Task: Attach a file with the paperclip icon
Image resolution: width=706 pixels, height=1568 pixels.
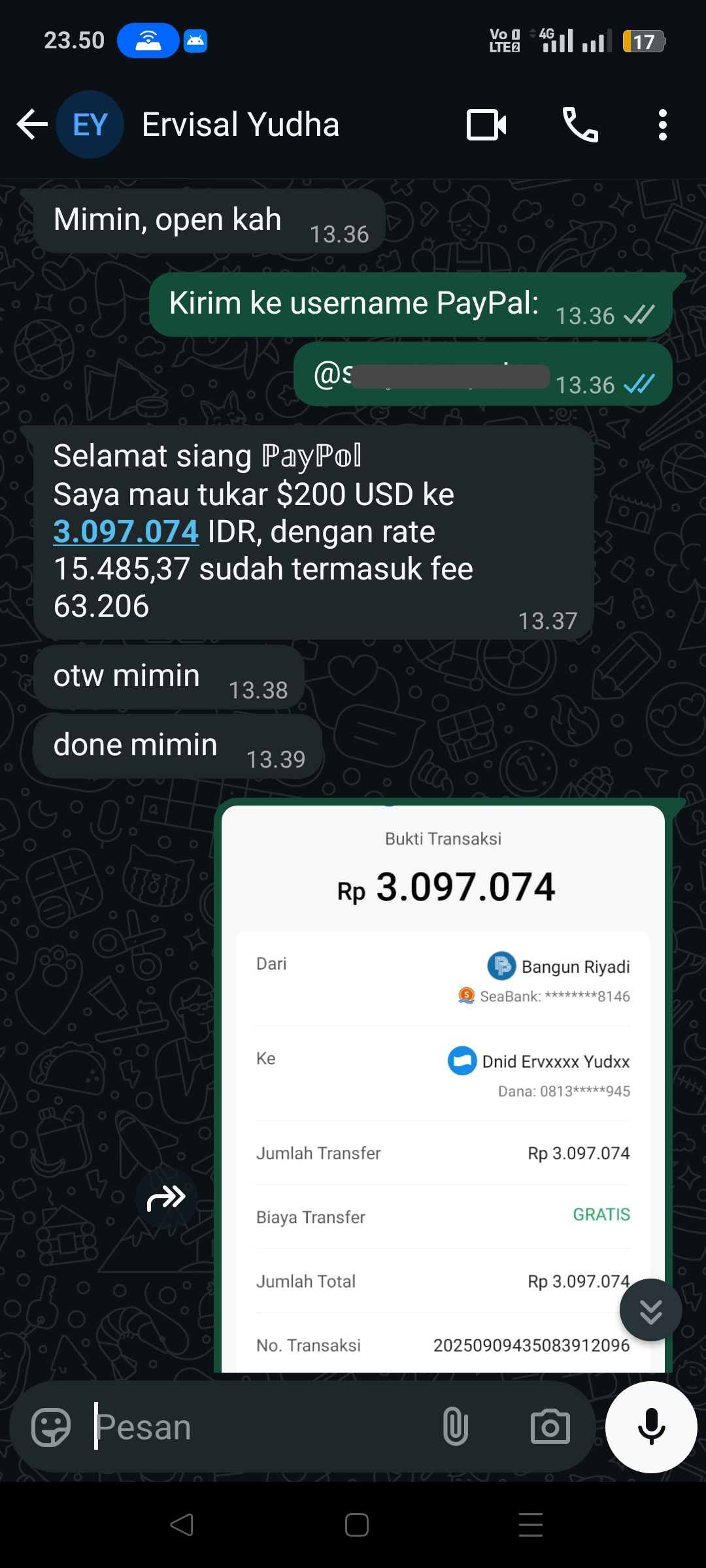Action: (456, 1426)
